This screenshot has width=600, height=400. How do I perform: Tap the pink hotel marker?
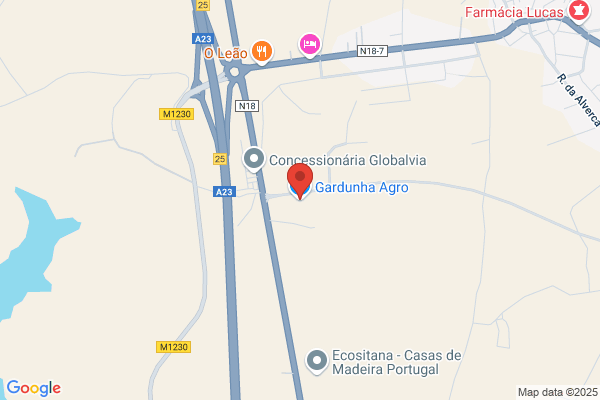click(310, 45)
